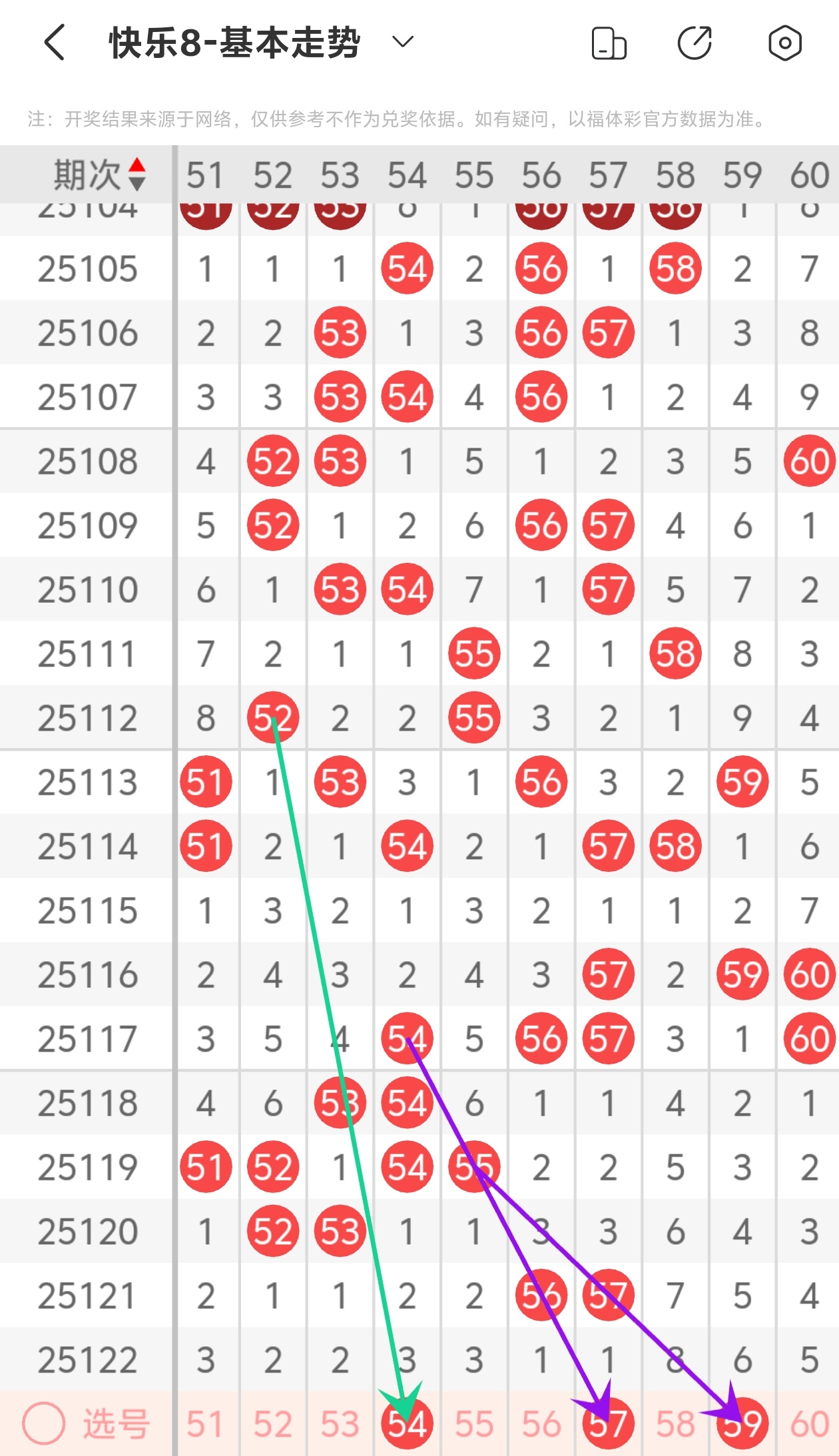The image size is (839, 1456).
Task: Tap the round 选号 button
Action: tap(44, 1423)
